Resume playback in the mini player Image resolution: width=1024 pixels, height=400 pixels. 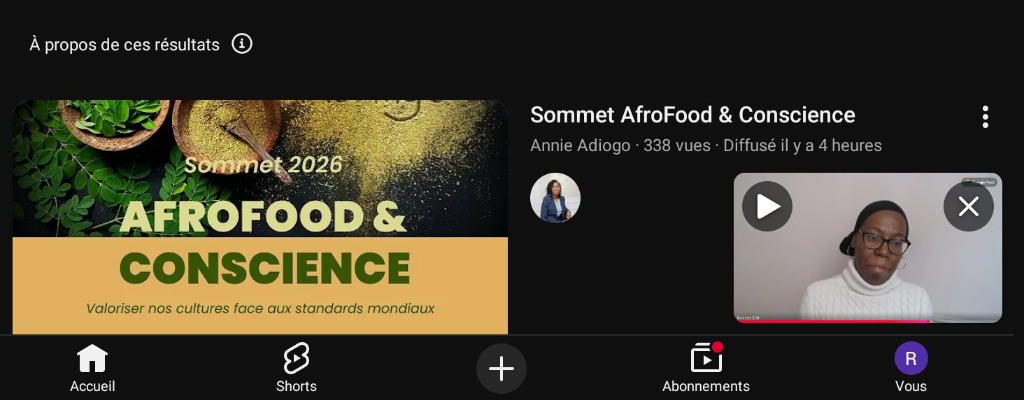click(x=767, y=207)
